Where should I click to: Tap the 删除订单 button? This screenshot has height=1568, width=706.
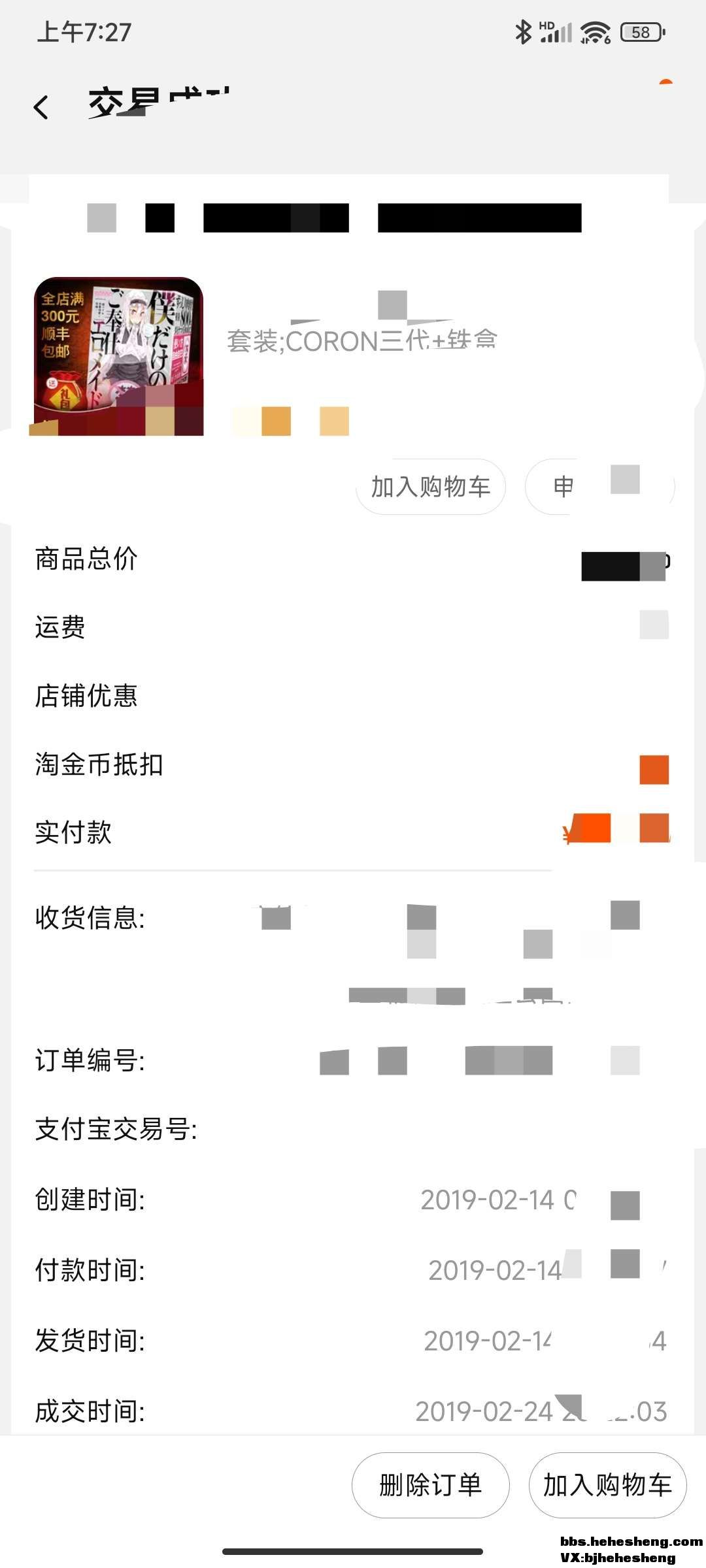point(431,1485)
